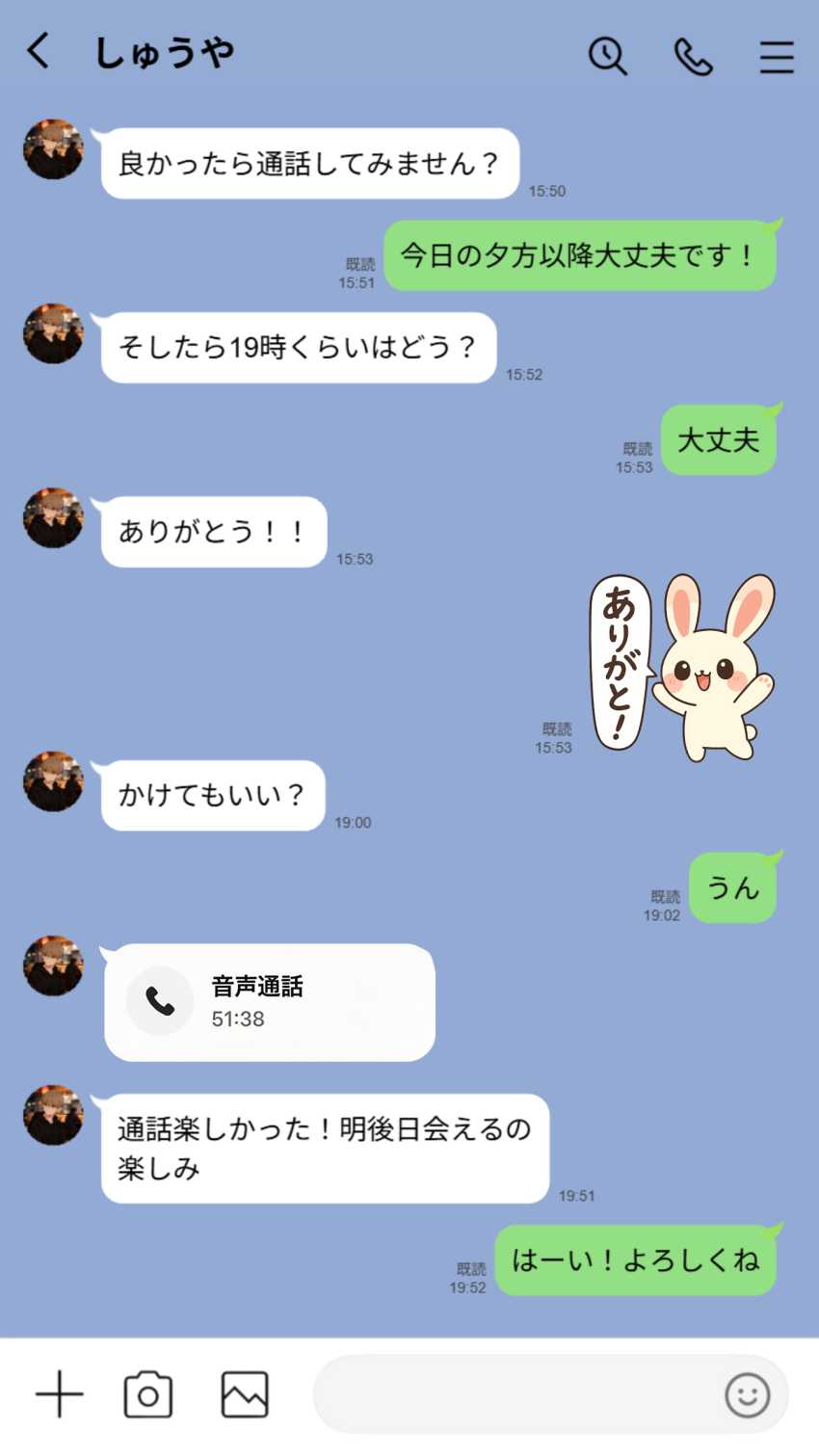Open しゅうや's name in the title bar

point(166,53)
